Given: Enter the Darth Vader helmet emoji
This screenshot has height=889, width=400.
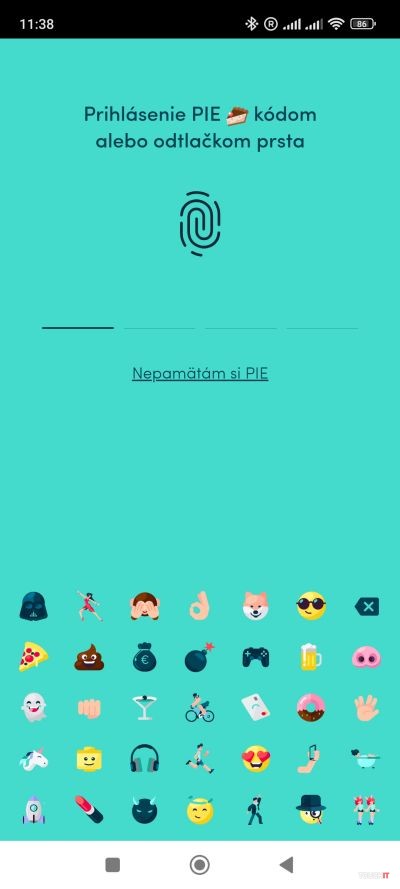Looking at the screenshot, I should (33, 606).
